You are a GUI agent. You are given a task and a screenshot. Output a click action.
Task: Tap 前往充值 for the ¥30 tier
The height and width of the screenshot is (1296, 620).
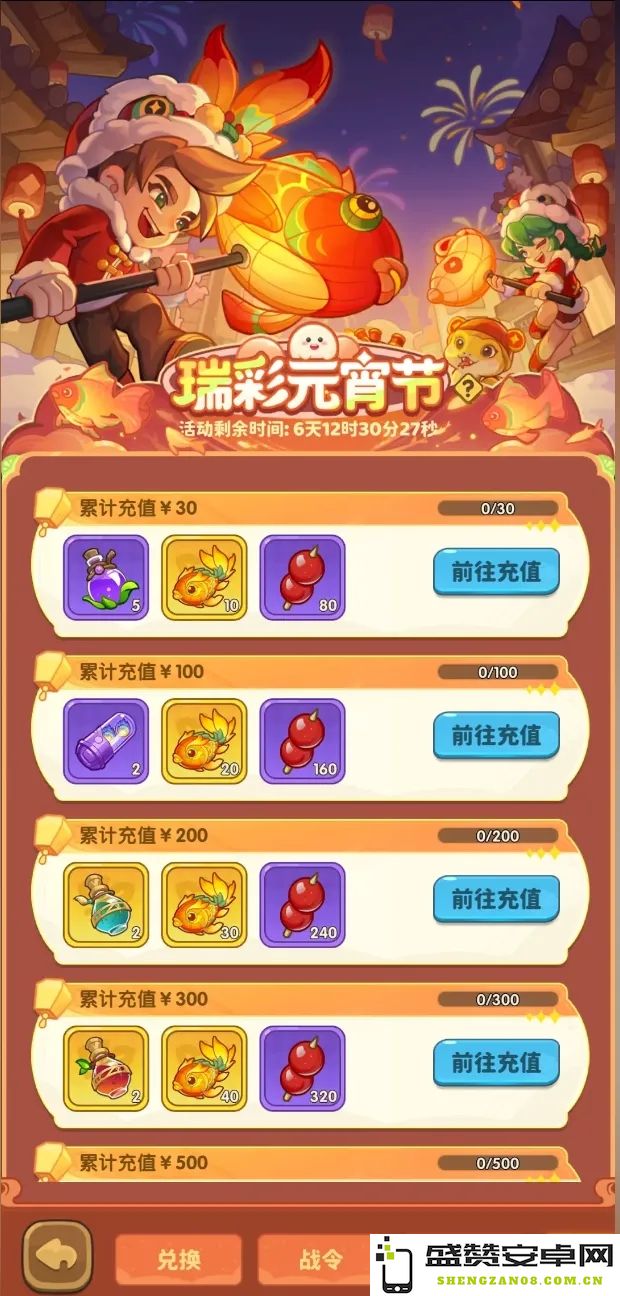[x=496, y=572]
